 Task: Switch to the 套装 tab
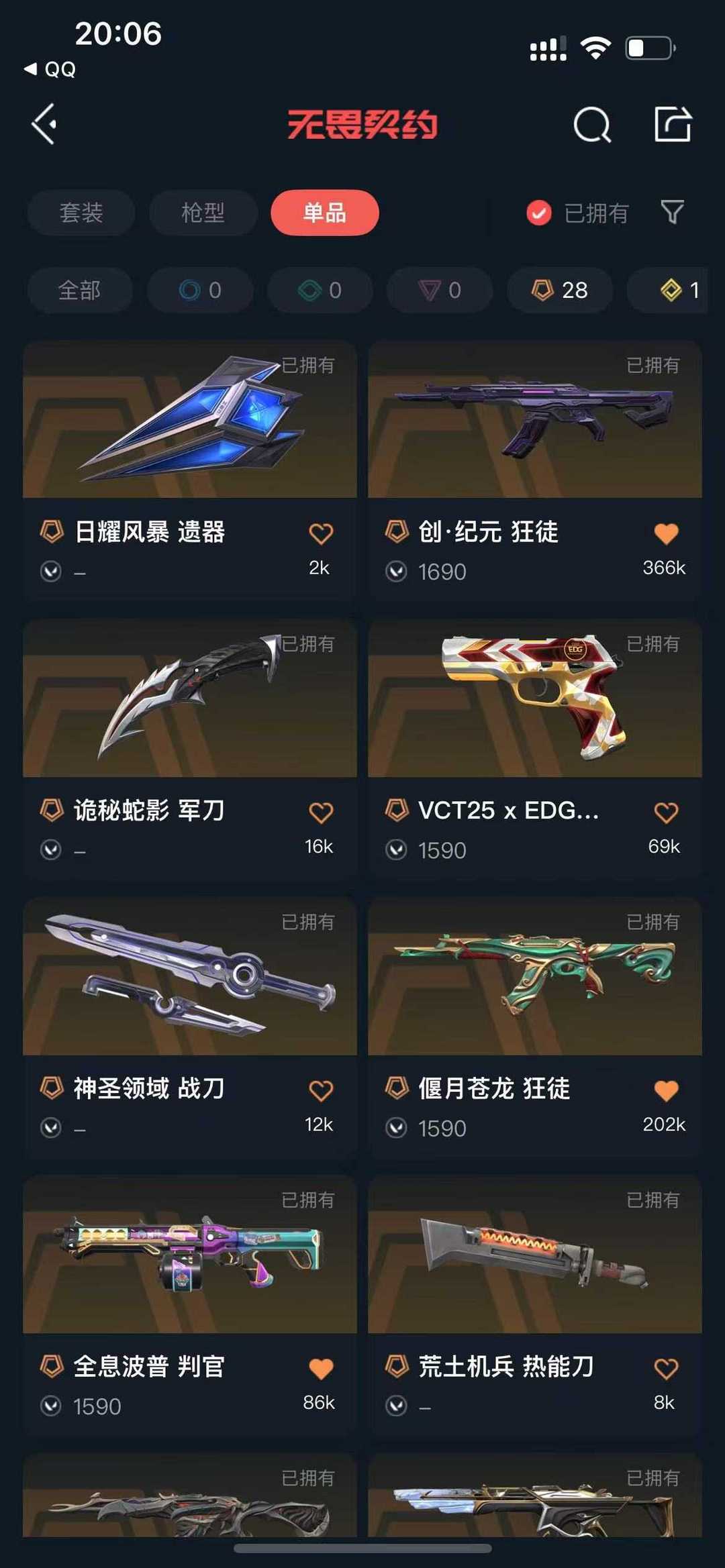coord(81,213)
